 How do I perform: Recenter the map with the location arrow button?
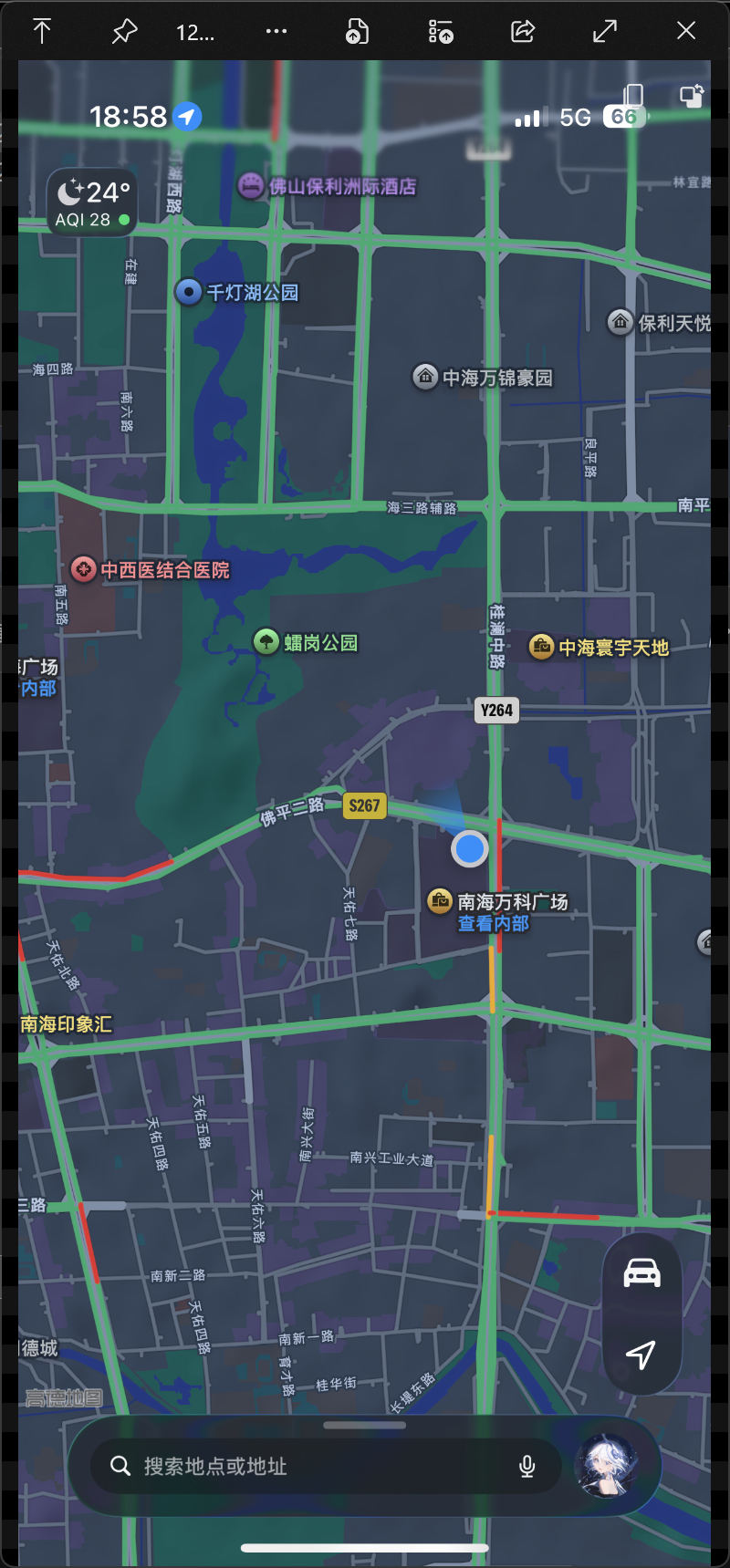tap(641, 1354)
